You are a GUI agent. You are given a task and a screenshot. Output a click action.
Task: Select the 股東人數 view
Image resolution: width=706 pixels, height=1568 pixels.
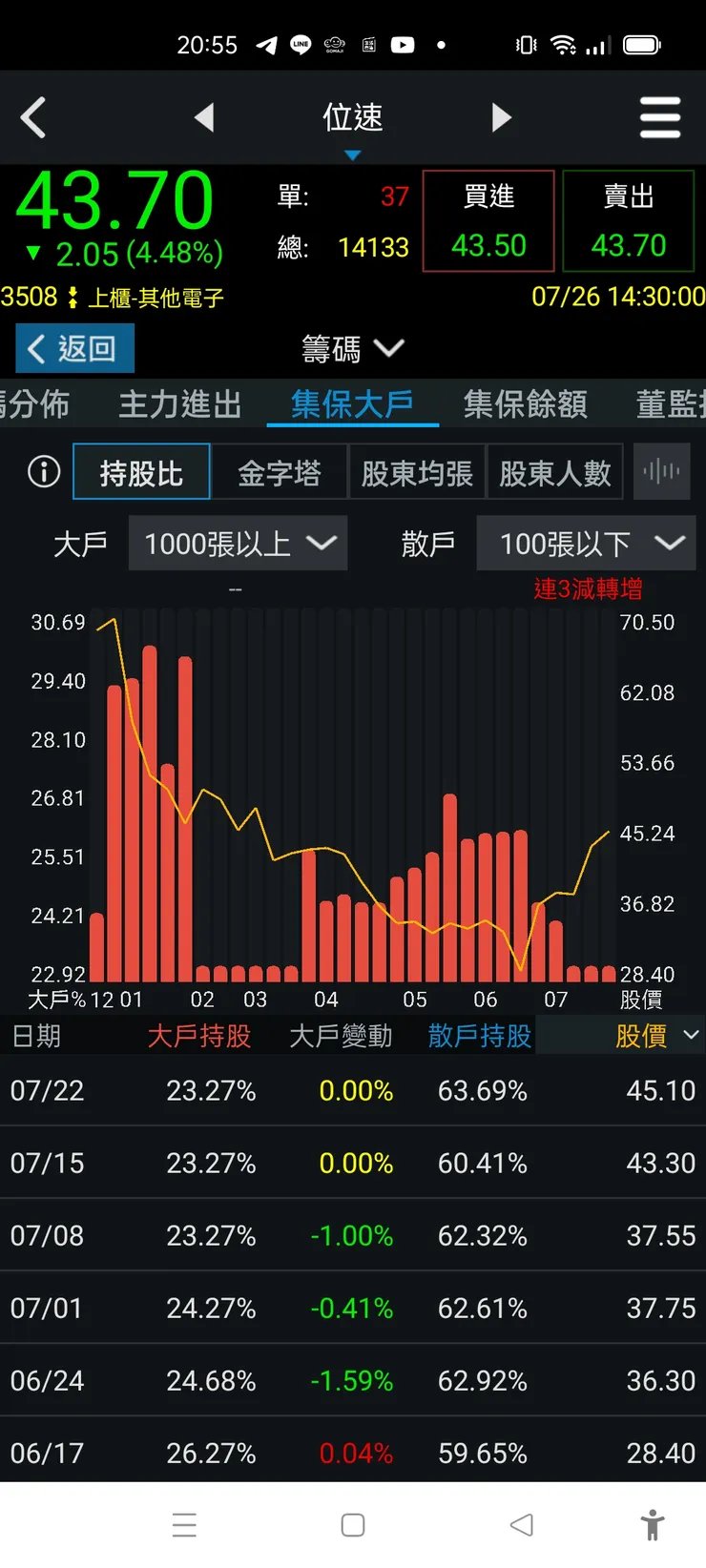click(555, 471)
